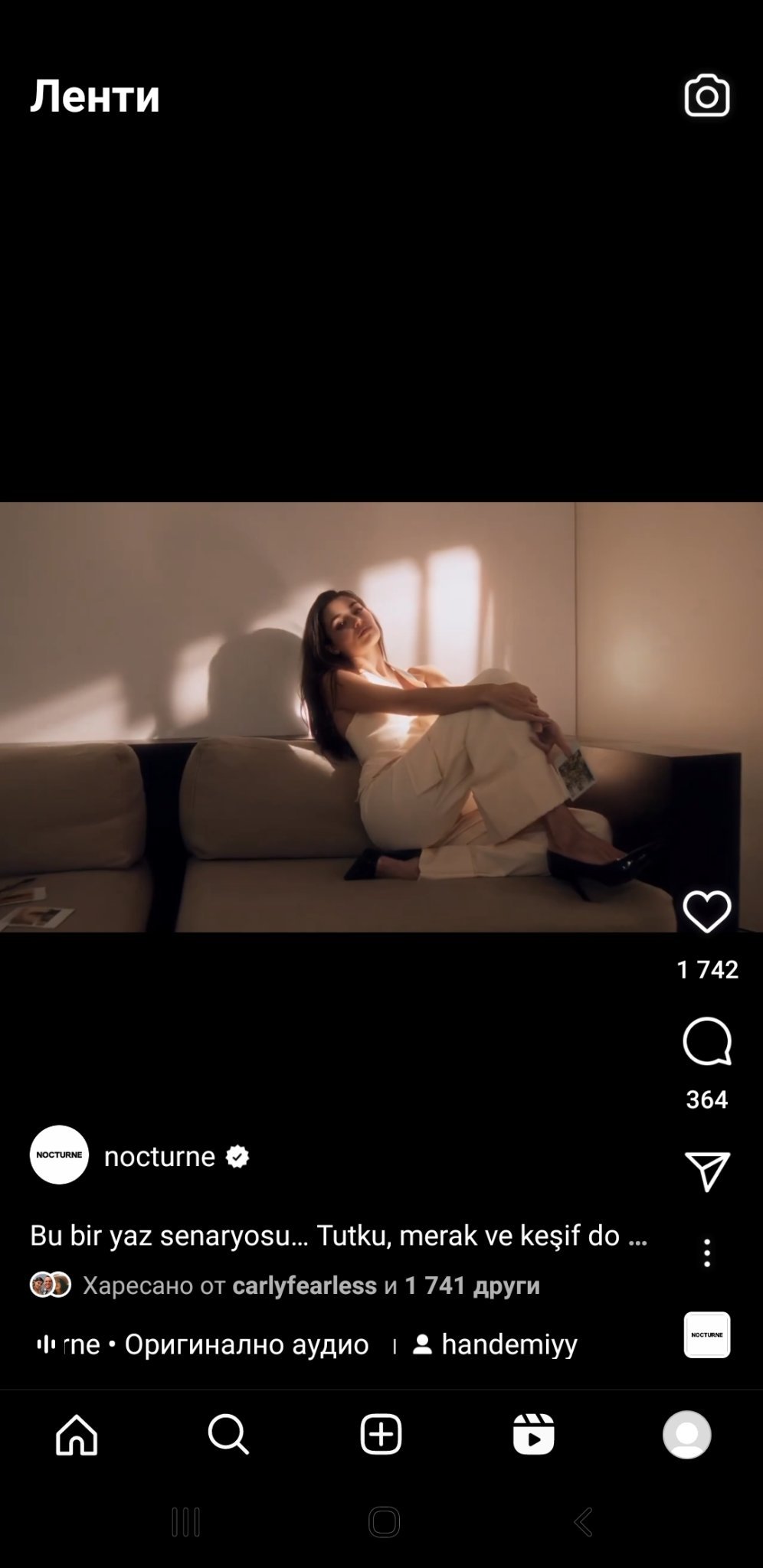Open recent apps
Viewport: 763px width, 1568px height.
click(185, 1522)
